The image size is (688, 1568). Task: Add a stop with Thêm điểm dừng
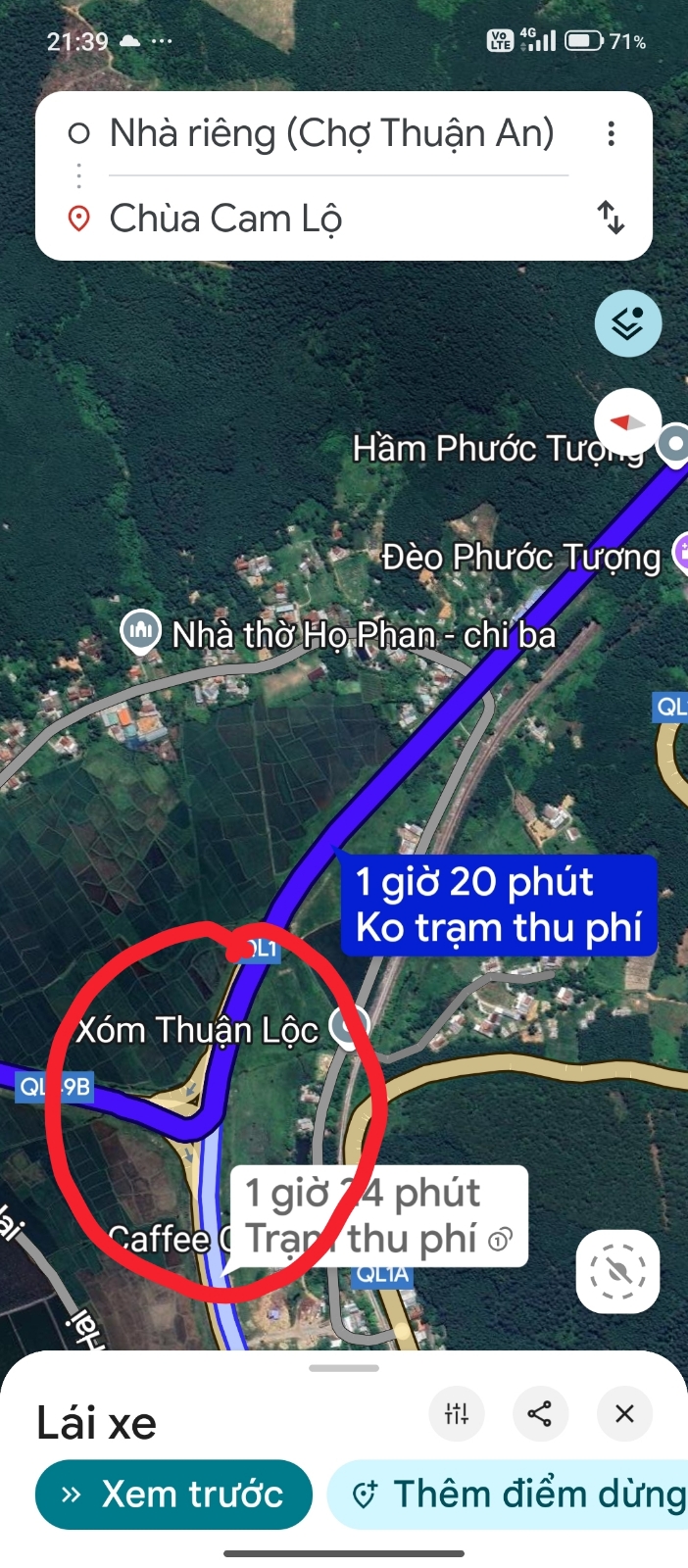519,1494
